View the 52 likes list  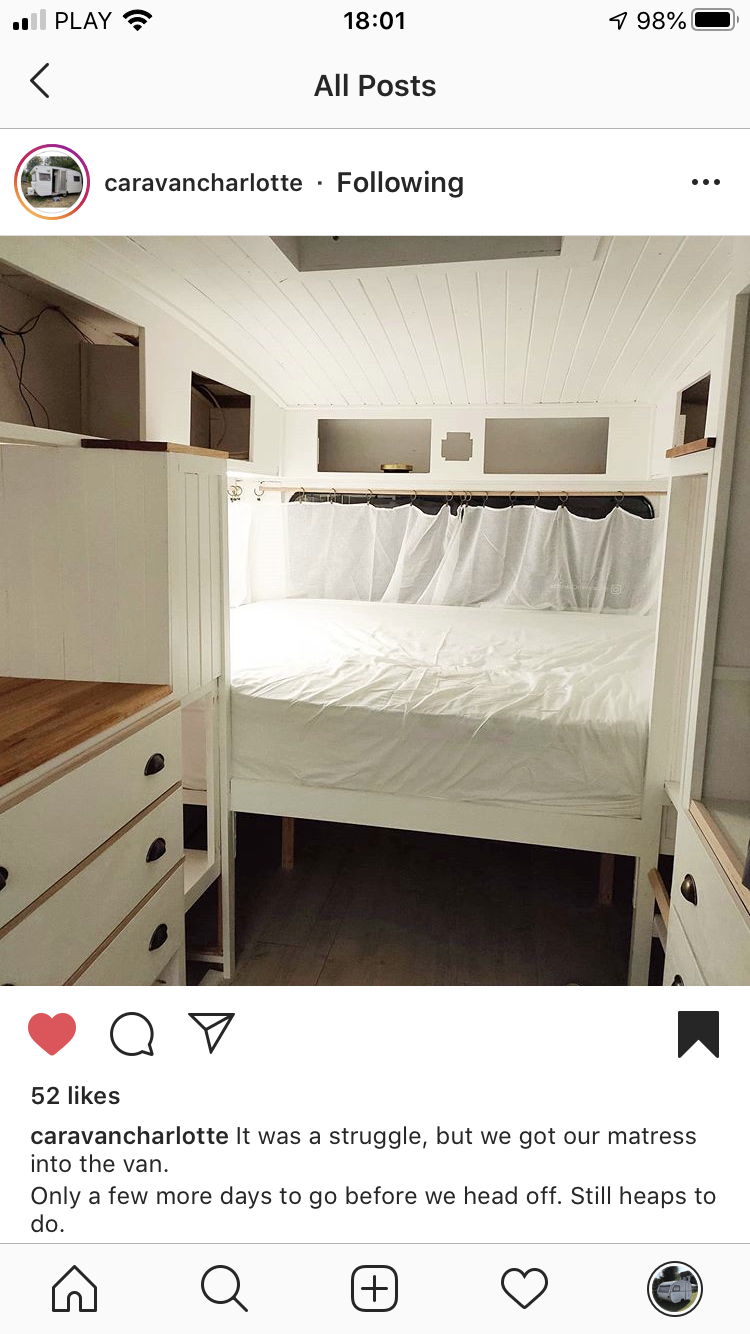point(75,1095)
